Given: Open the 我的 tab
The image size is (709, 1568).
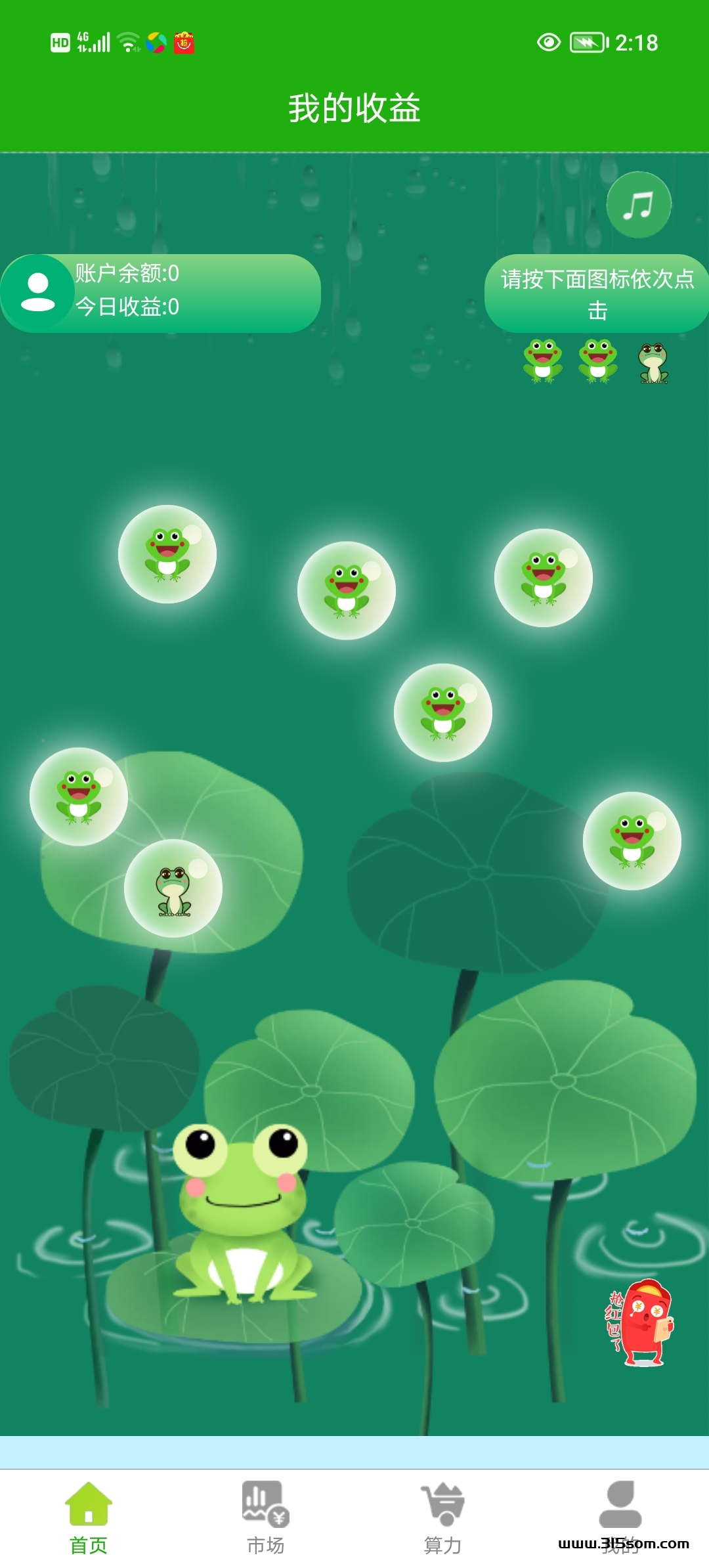Looking at the screenshot, I should click(x=620, y=1517).
